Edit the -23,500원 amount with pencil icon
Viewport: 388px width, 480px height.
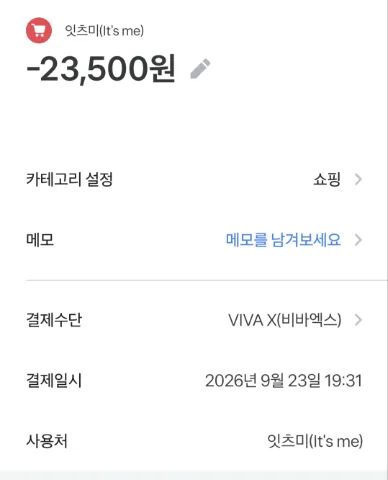pos(200,69)
